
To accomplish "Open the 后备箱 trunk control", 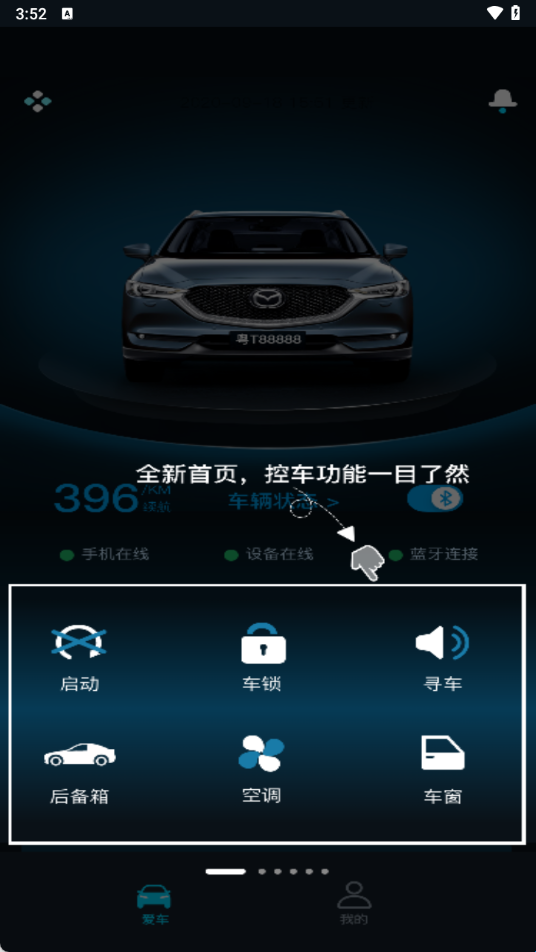I will pos(80,771).
